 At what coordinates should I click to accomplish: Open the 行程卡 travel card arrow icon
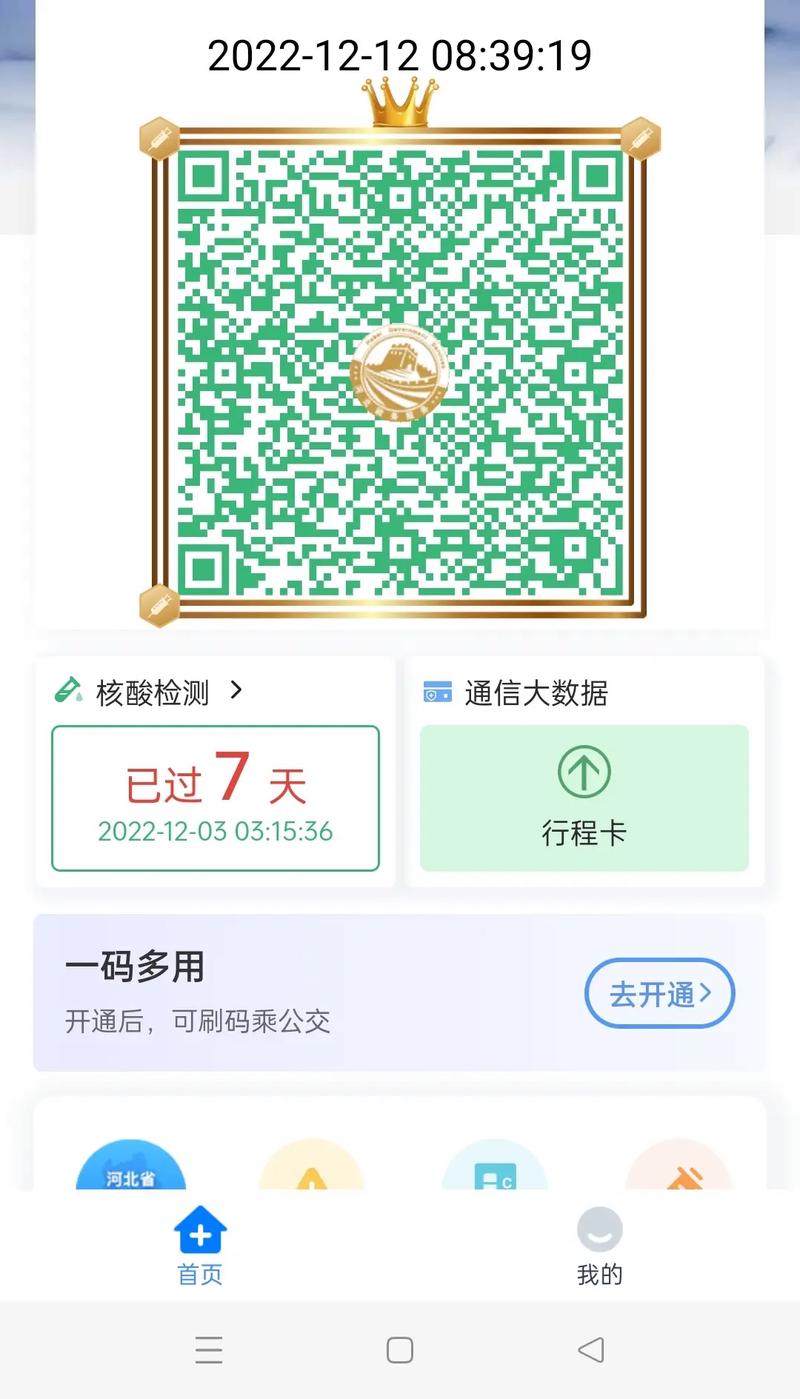pyautogui.click(x=582, y=772)
